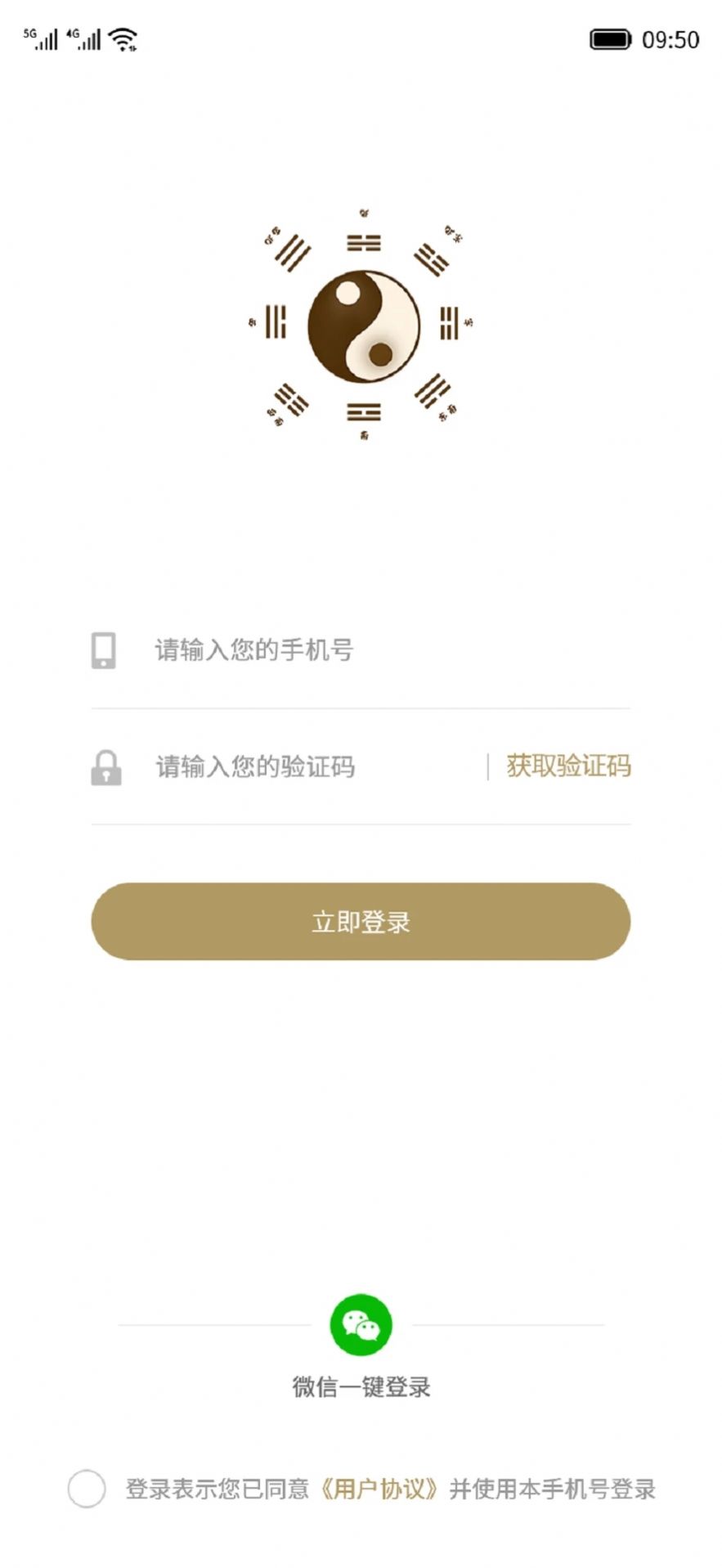Open the 《用户协议》 link
Image resolution: width=722 pixels, height=1568 pixels.
pyautogui.click(x=379, y=1489)
